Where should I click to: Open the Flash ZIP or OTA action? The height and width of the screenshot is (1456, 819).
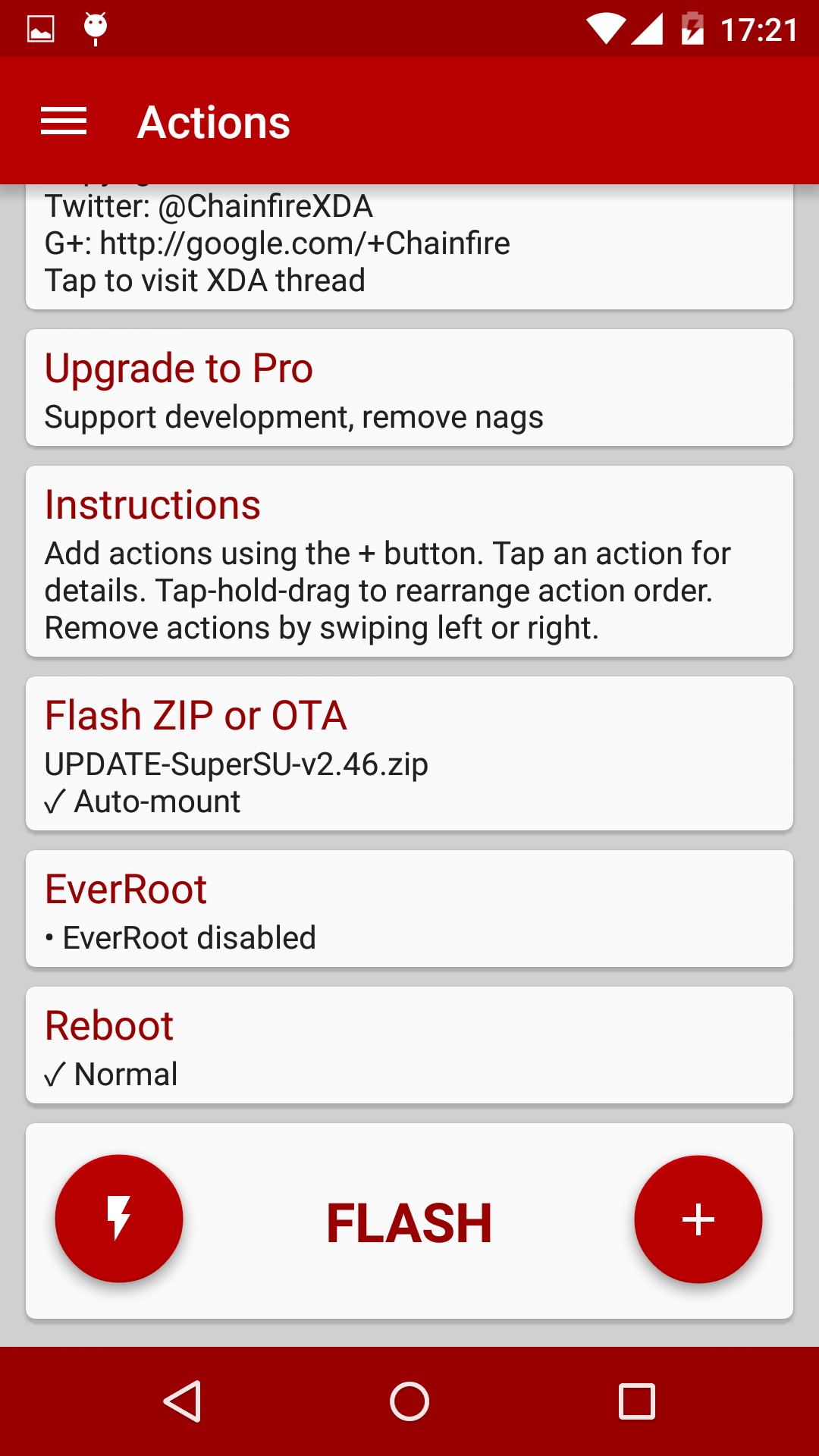click(x=409, y=754)
